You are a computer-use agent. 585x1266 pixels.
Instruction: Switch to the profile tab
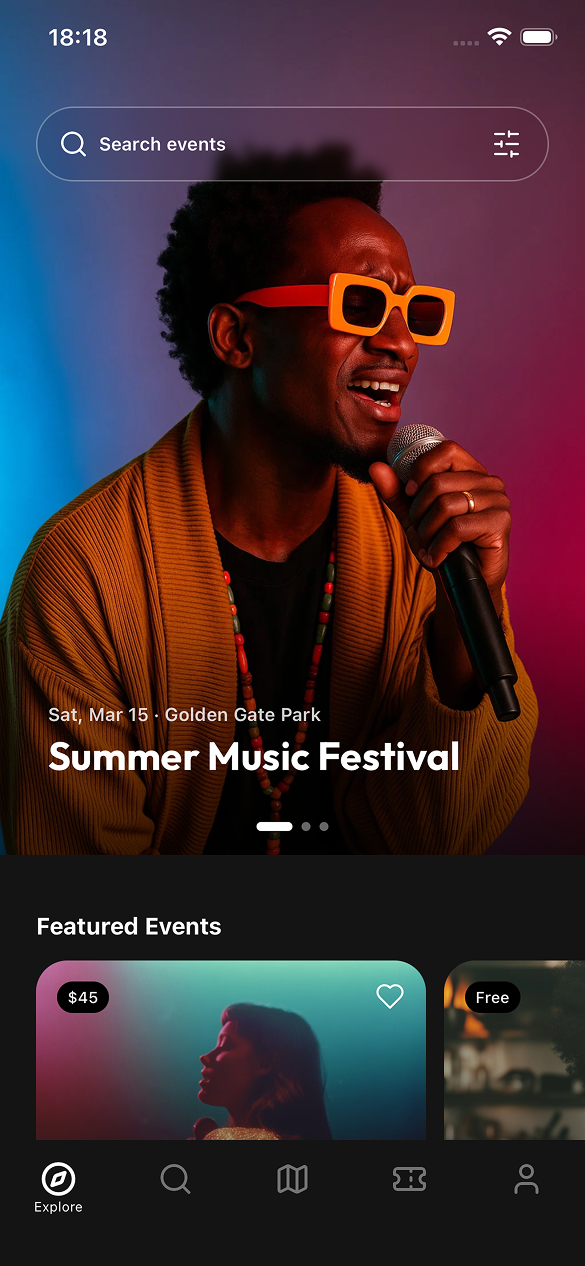click(x=526, y=1180)
